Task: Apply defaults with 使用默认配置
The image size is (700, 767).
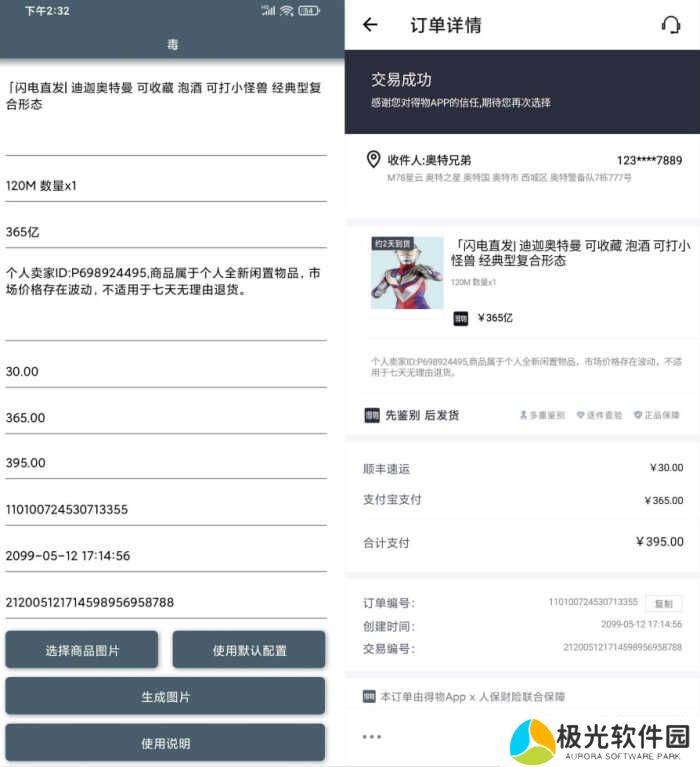Action: click(249, 650)
